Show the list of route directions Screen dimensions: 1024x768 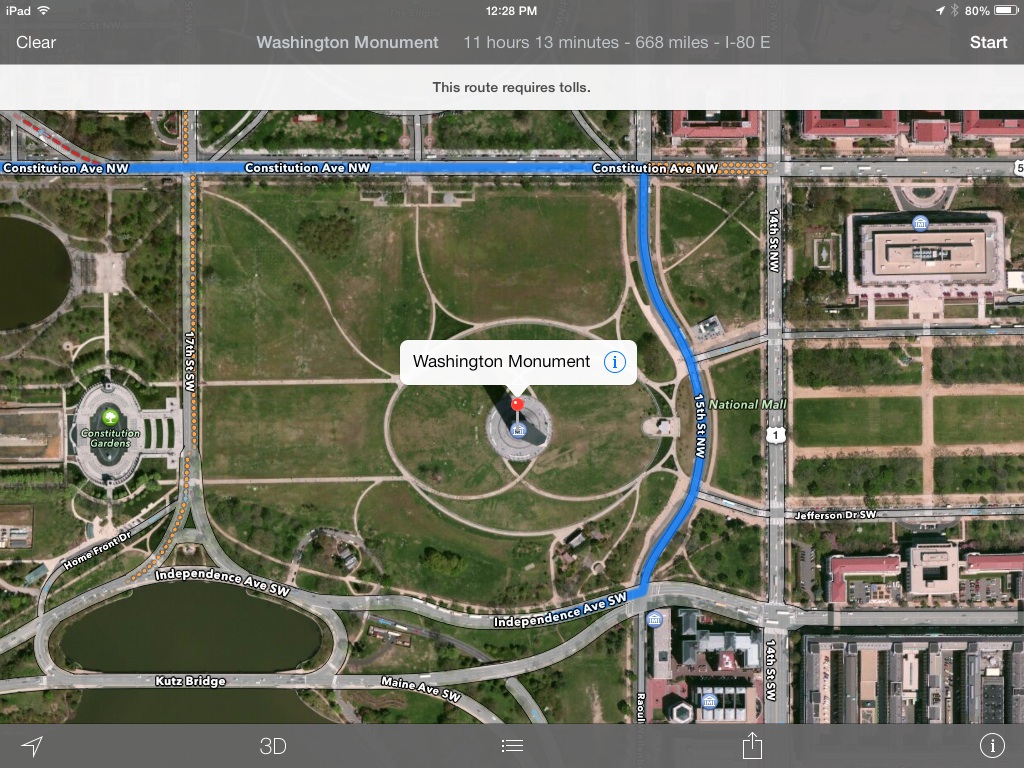point(512,746)
